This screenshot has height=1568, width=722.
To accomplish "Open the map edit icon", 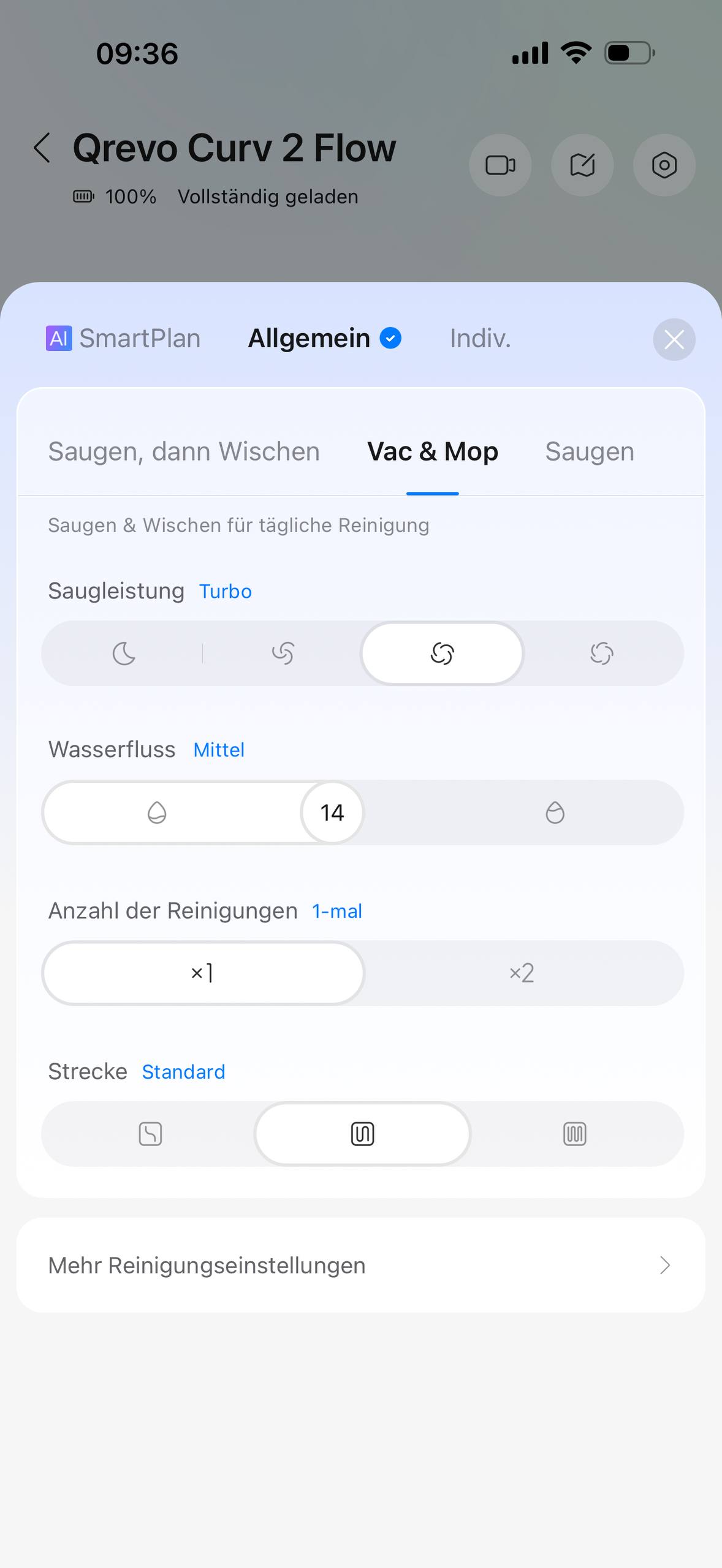I will (582, 165).
